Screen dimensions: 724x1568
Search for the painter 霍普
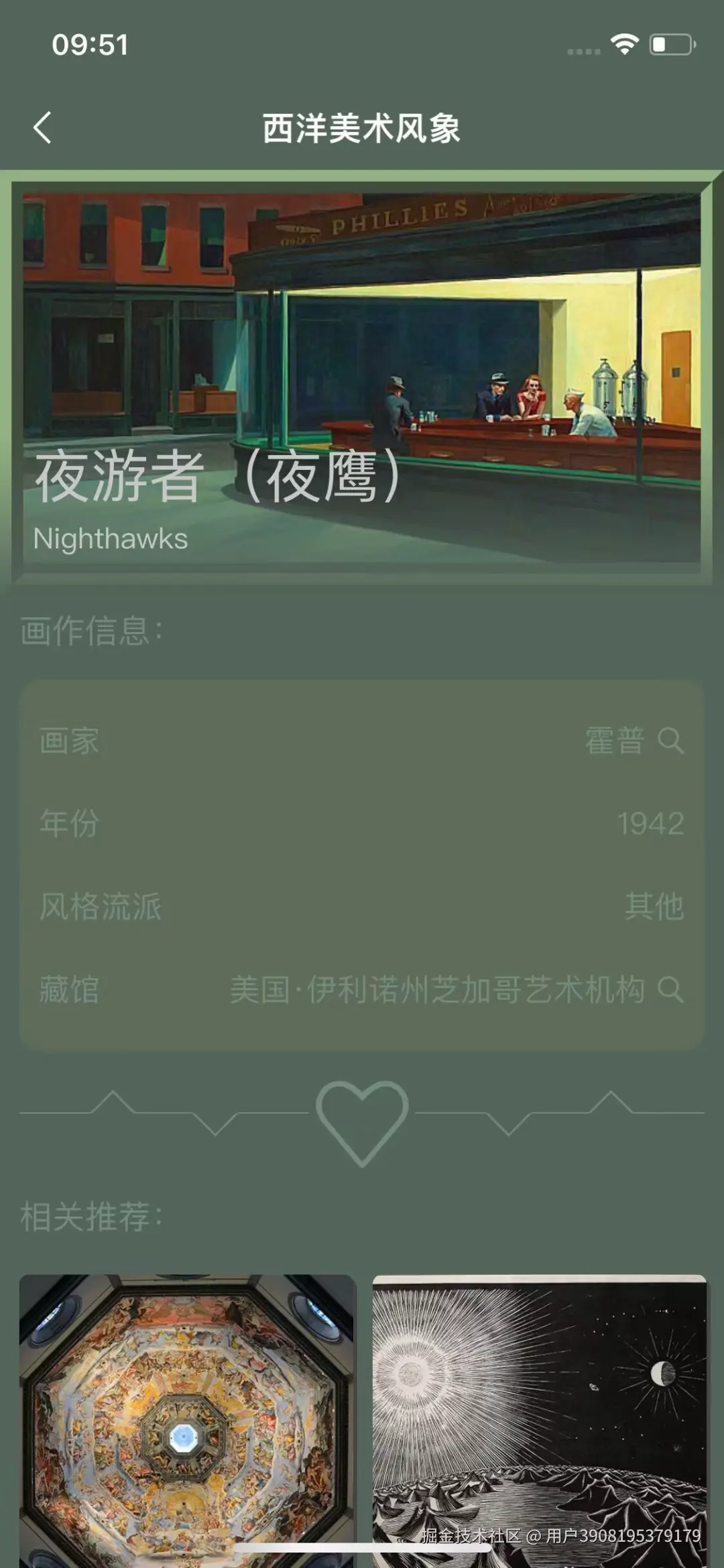(670, 741)
